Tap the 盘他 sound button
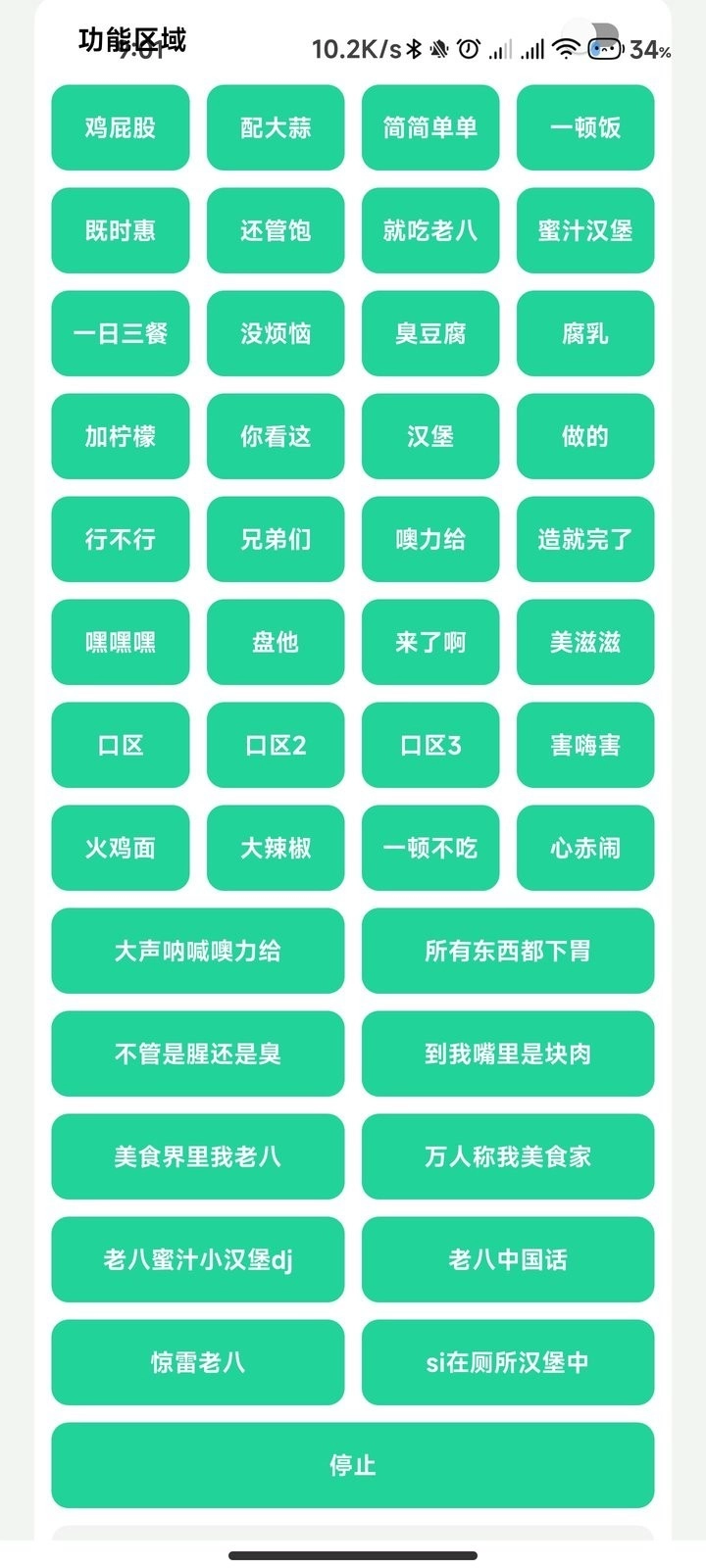Screen dimensions: 706x1568 pos(275,643)
